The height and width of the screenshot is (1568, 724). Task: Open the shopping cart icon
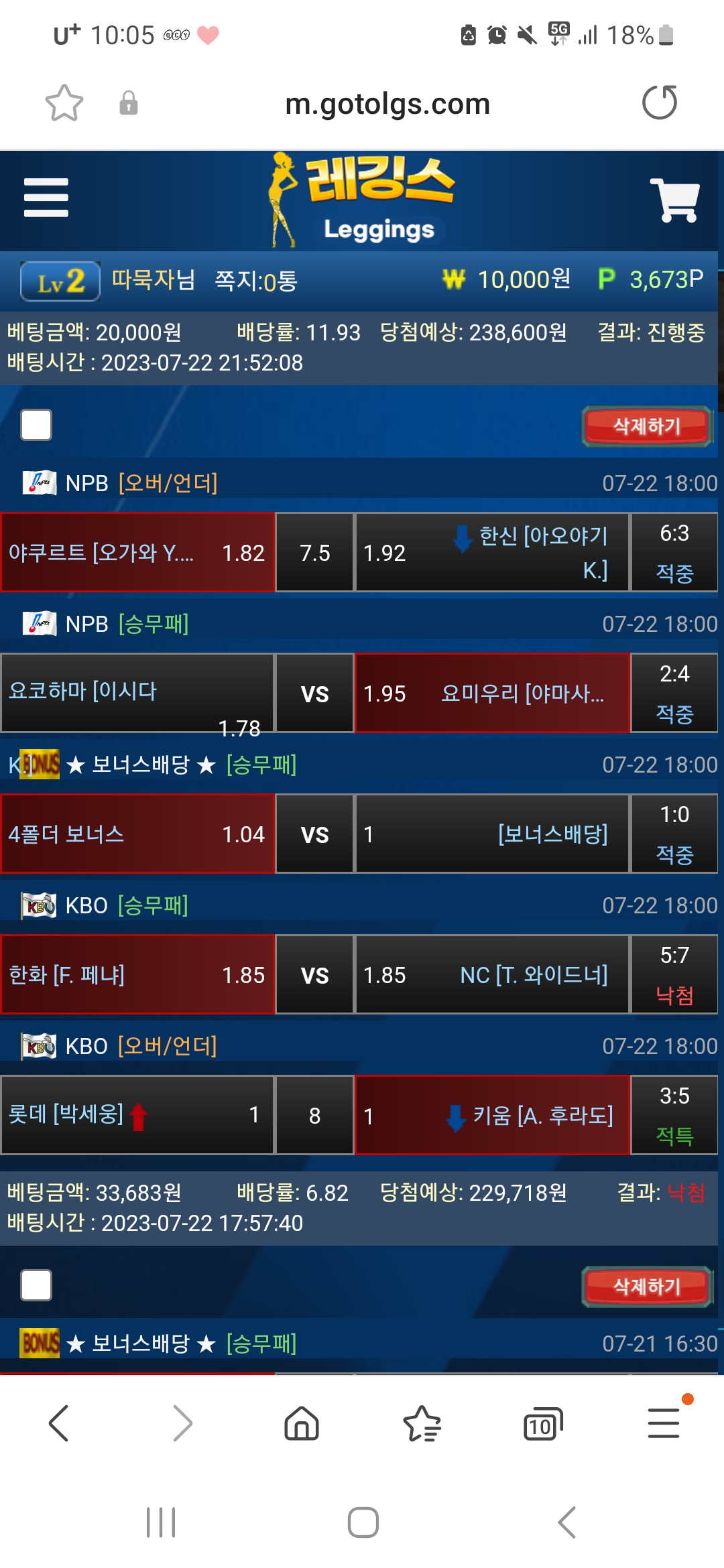click(674, 200)
